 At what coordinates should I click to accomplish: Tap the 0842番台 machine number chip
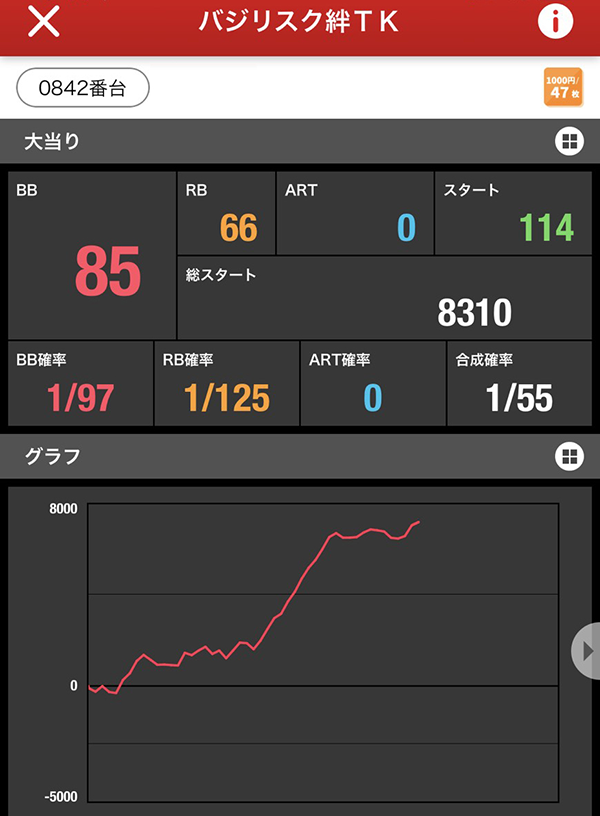click(x=83, y=88)
